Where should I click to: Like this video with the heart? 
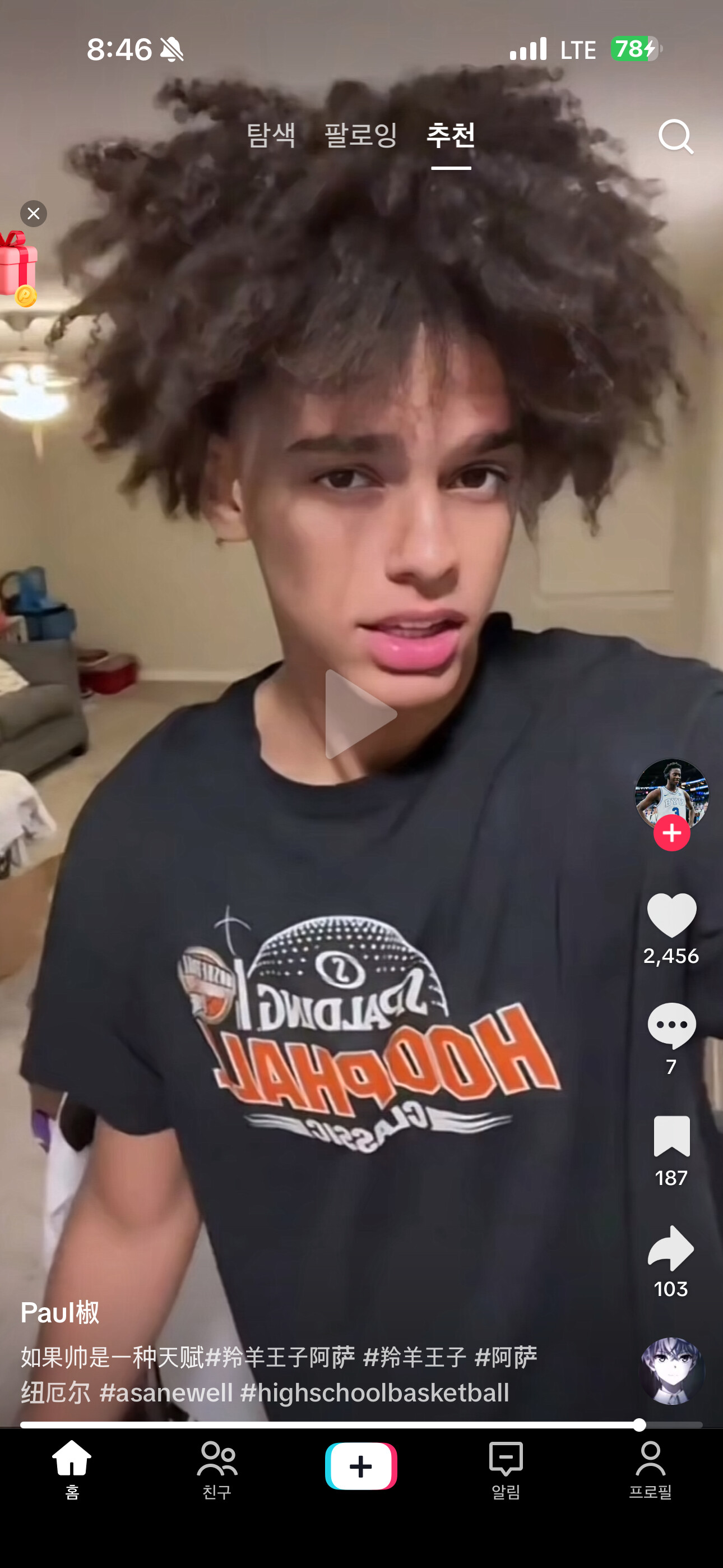tap(671, 915)
